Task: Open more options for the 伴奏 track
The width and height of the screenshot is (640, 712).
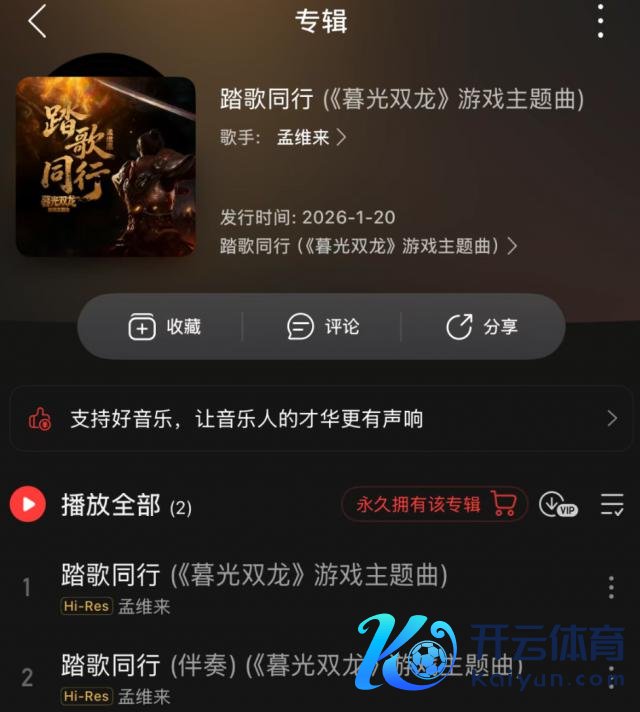Action: 611,677
